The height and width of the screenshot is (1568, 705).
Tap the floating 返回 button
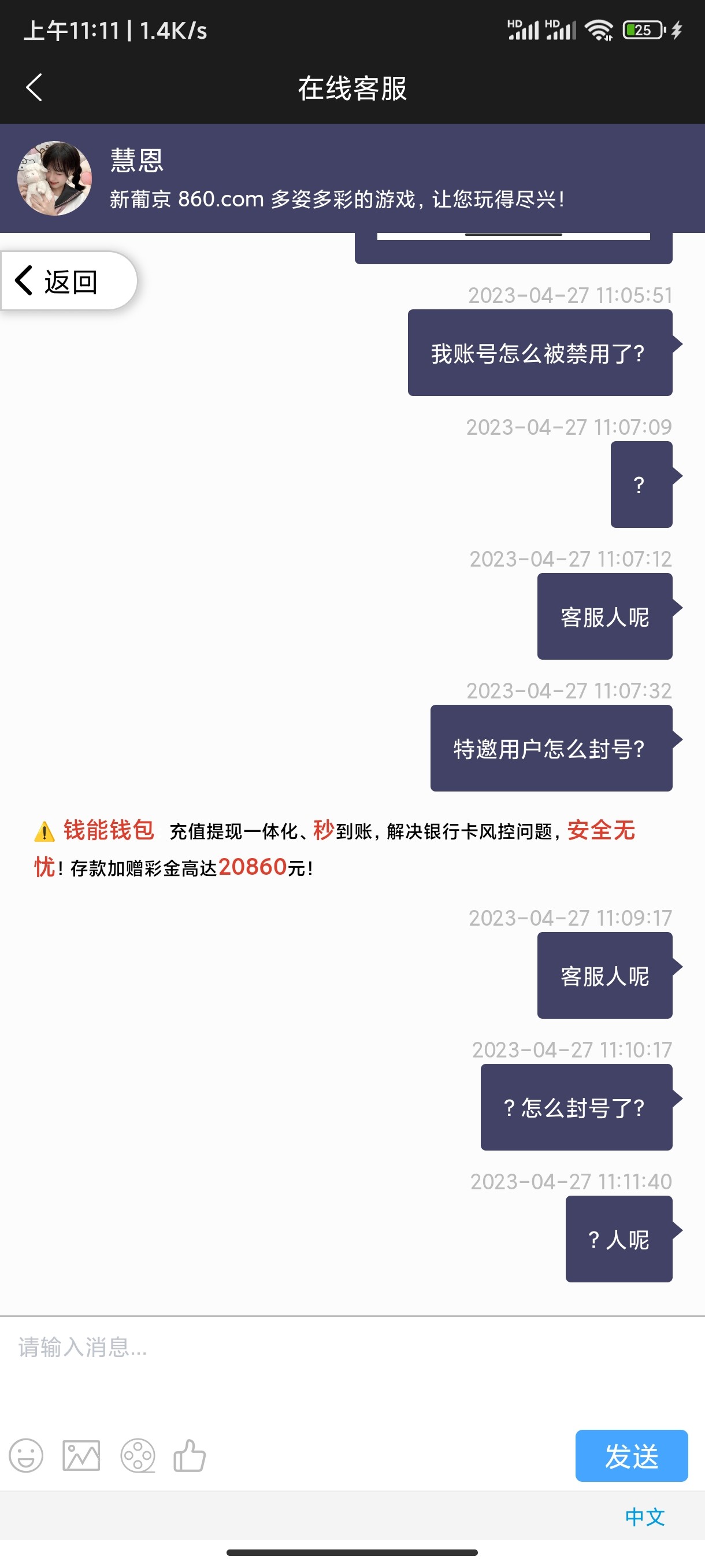67,281
